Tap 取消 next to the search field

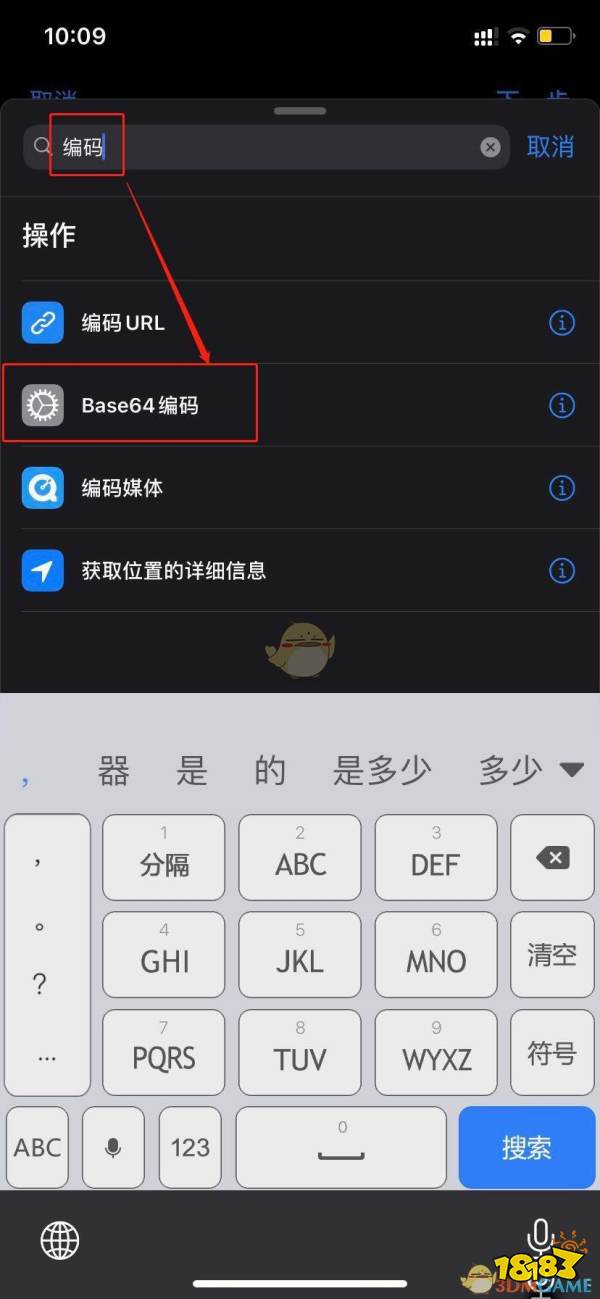[x=550, y=147]
